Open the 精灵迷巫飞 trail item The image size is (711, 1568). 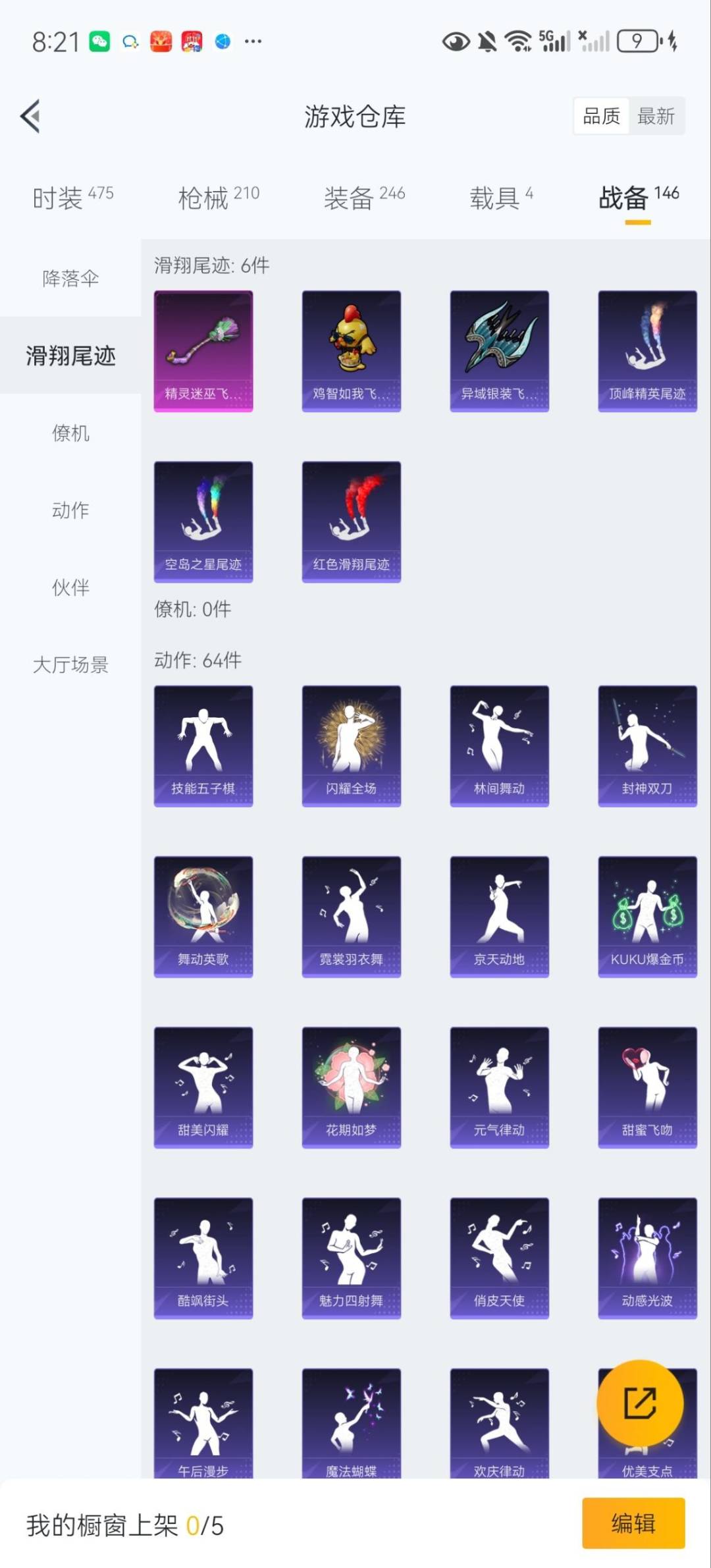click(203, 351)
